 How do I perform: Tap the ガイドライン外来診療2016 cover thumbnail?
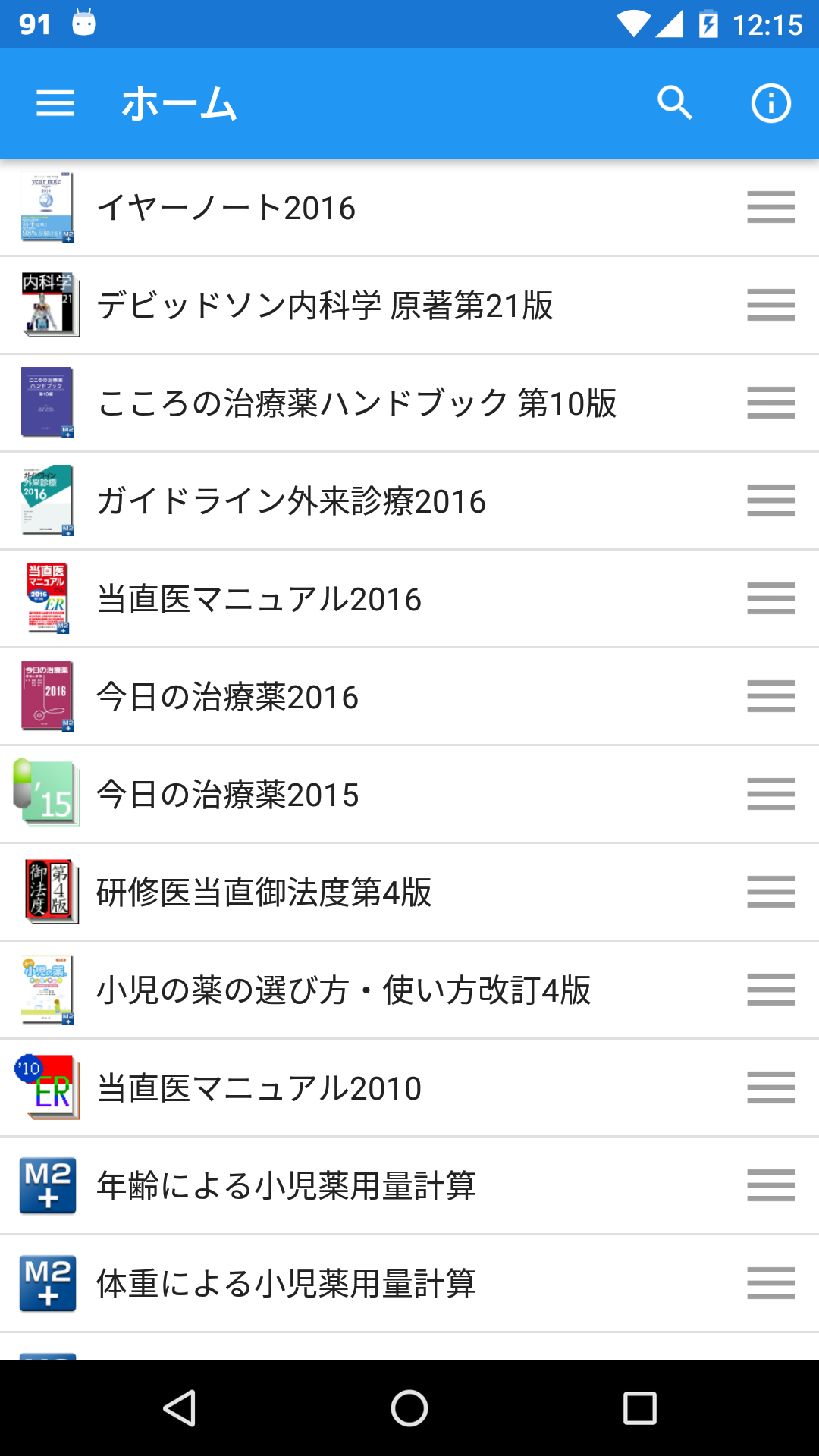point(47,500)
